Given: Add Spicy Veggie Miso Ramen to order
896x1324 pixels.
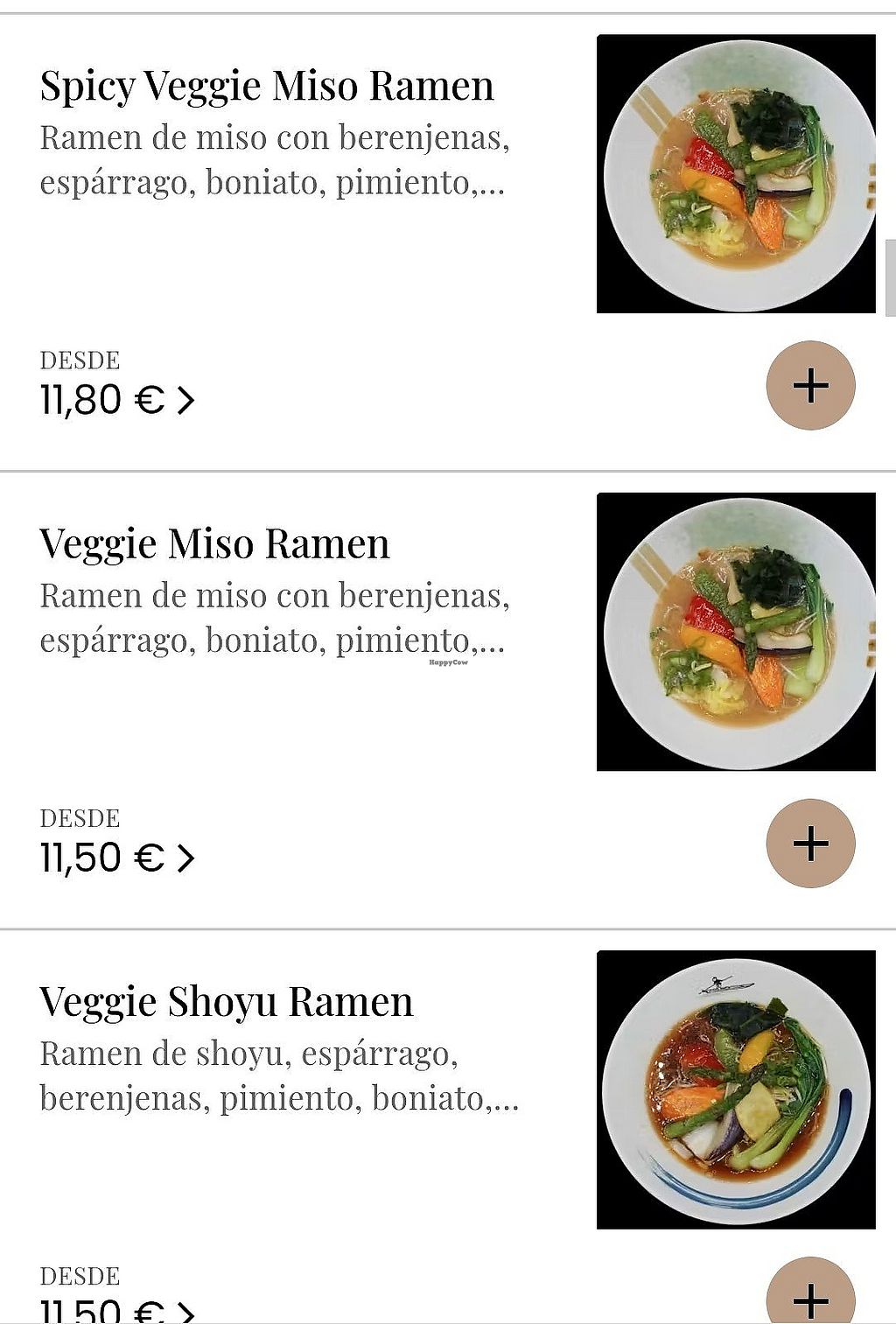Looking at the screenshot, I should [810, 385].
